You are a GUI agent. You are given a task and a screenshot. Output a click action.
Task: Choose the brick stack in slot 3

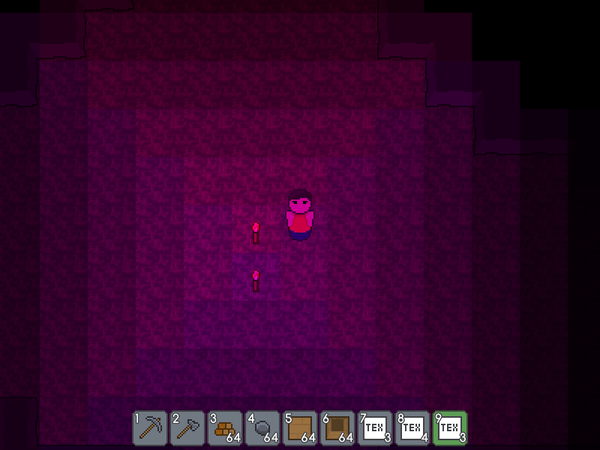point(226,428)
